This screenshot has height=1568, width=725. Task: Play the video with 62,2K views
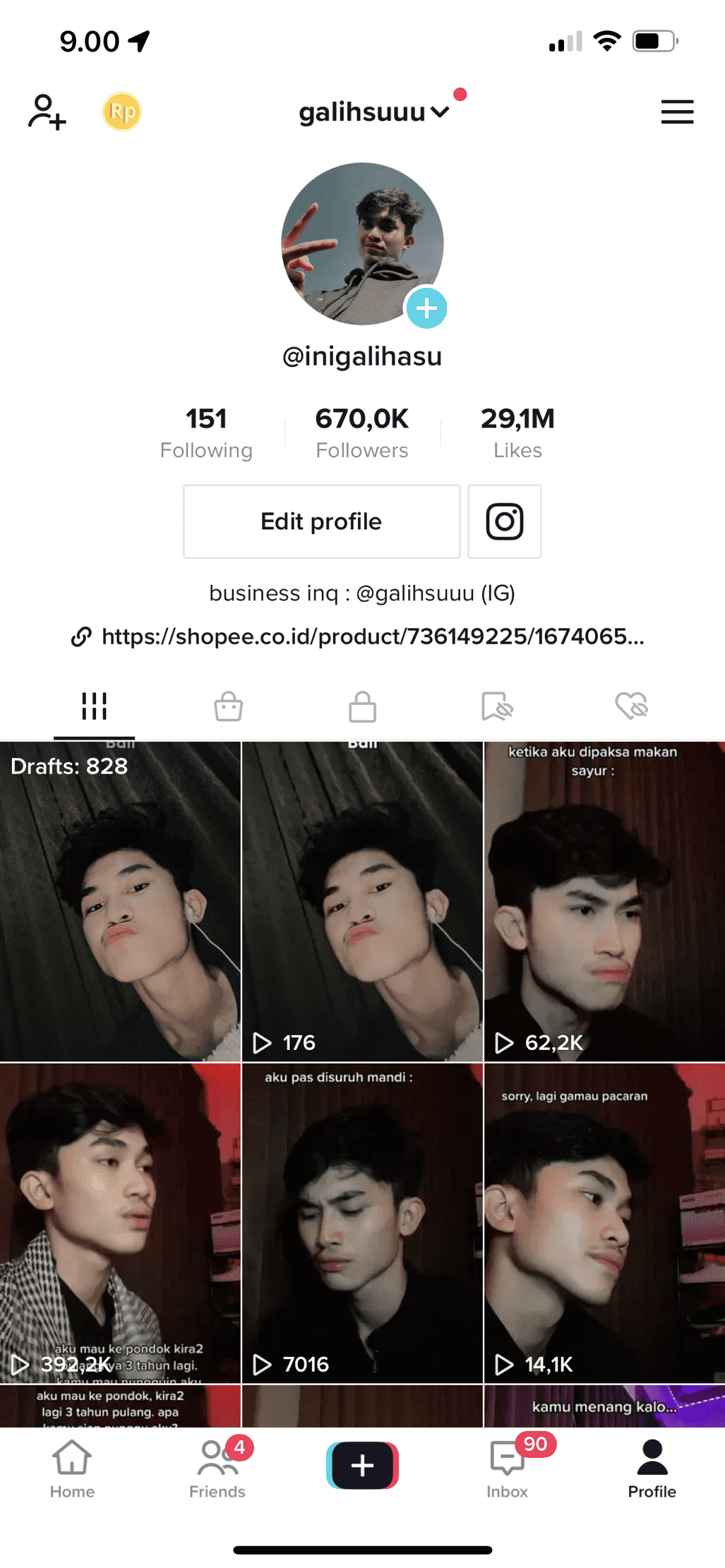[604, 900]
